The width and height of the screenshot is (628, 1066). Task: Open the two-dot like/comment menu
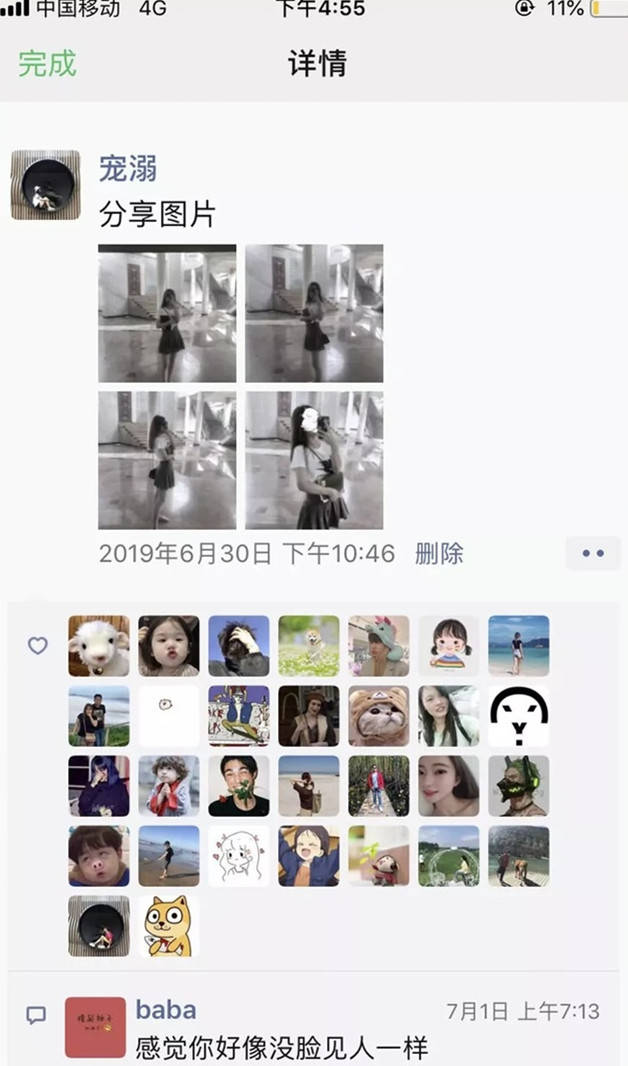tap(593, 553)
